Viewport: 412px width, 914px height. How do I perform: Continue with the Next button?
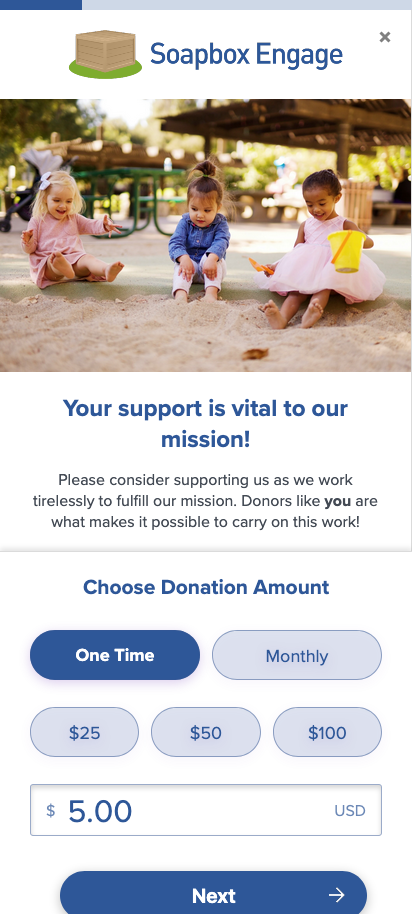point(213,895)
